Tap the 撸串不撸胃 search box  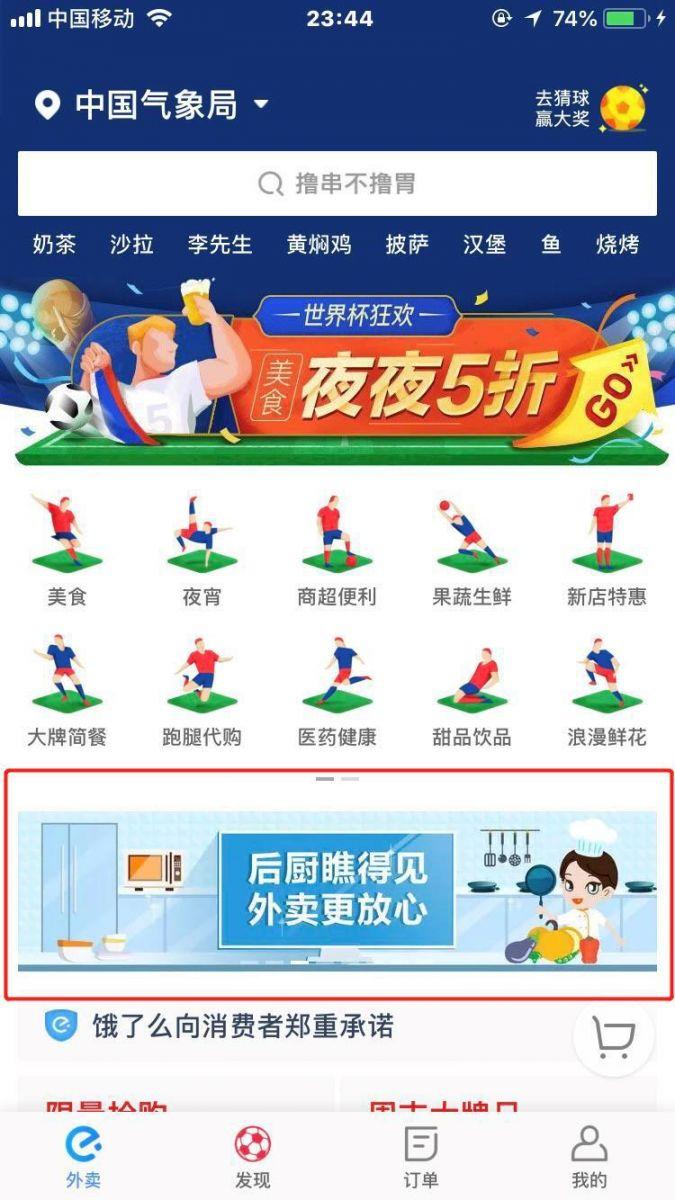pyautogui.click(x=337, y=184)
